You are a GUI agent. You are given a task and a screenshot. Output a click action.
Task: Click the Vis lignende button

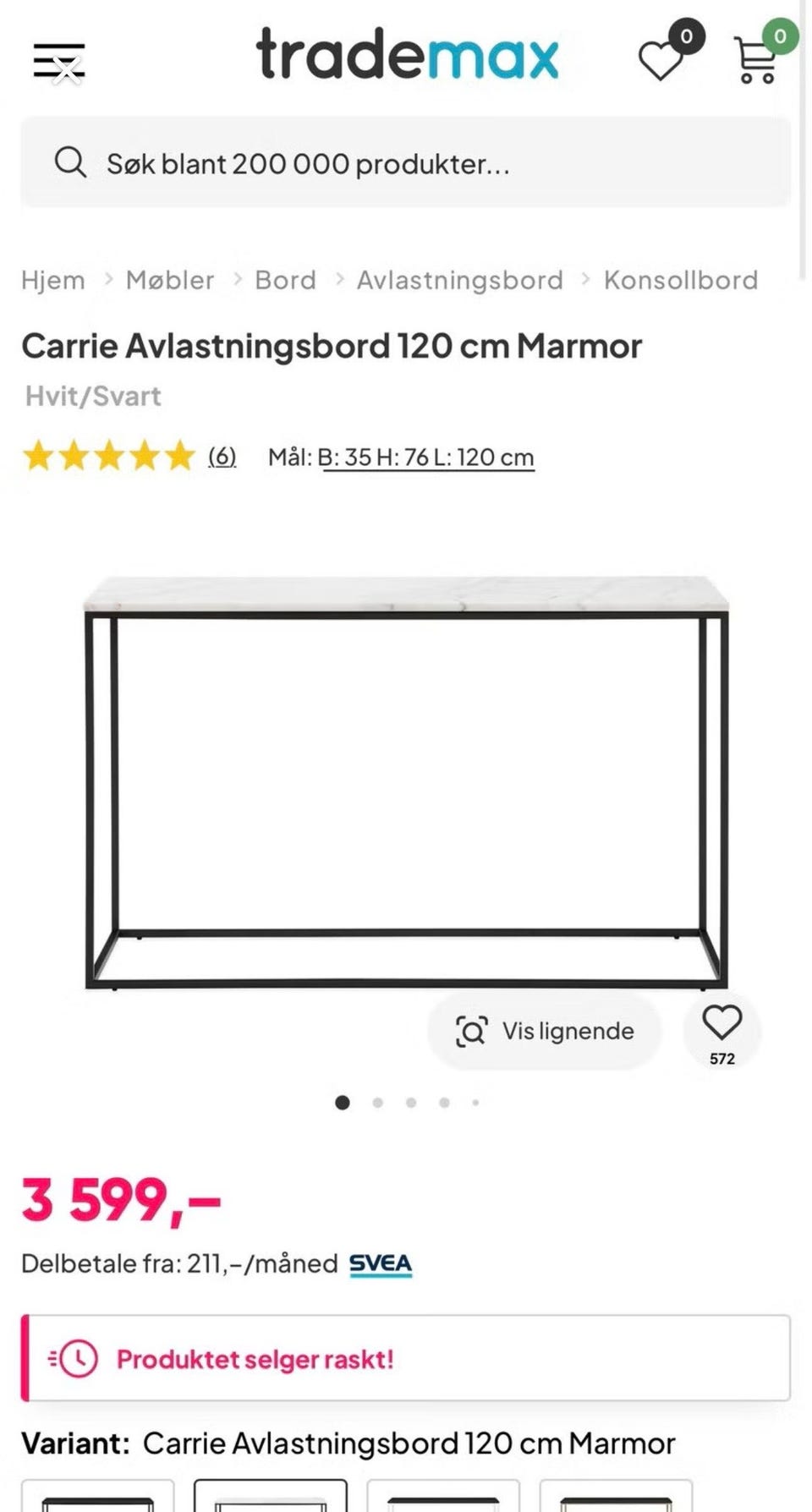point(544,1031)
